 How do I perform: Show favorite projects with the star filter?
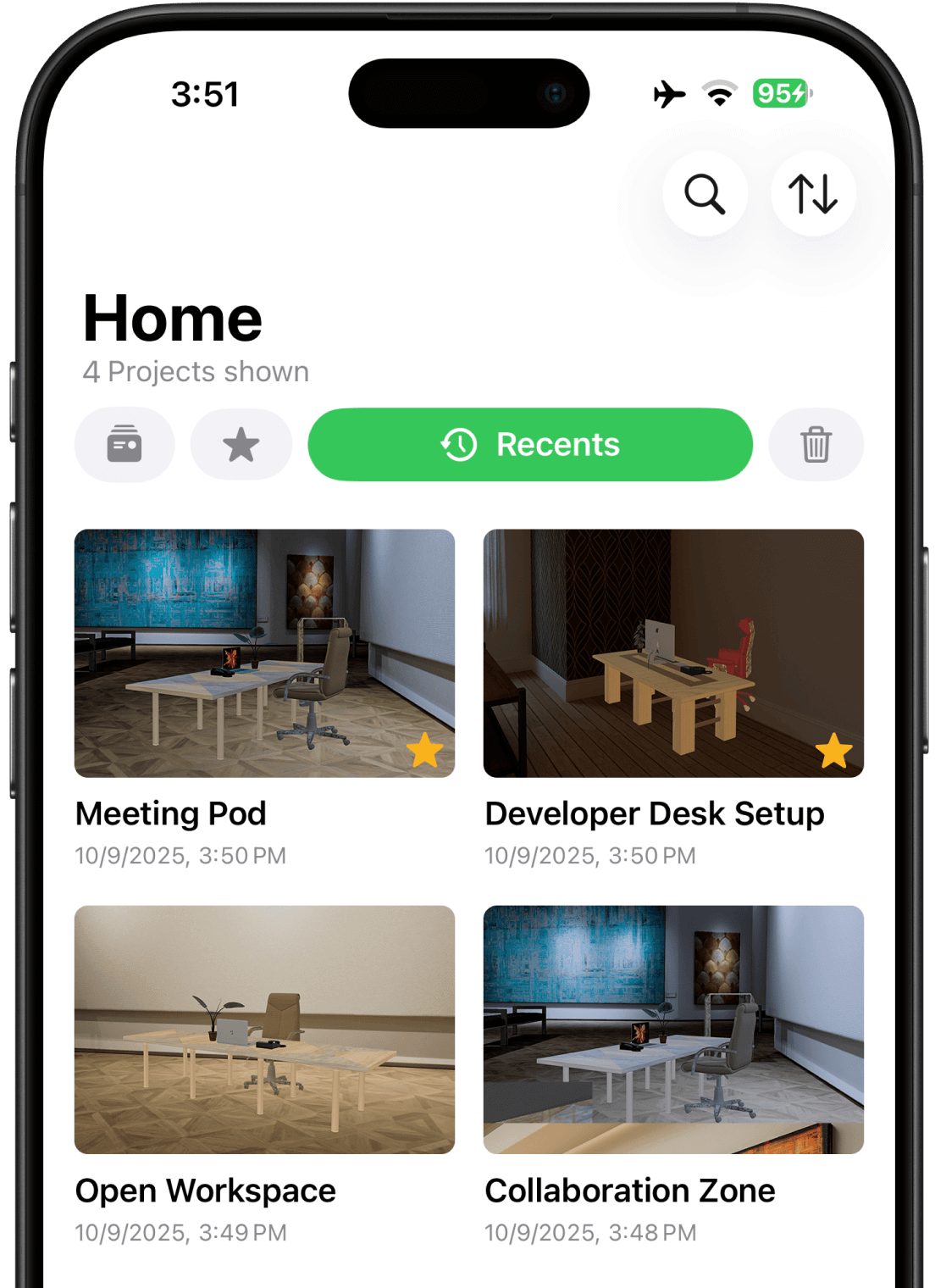pyautogui.click(x=241, y=445)
